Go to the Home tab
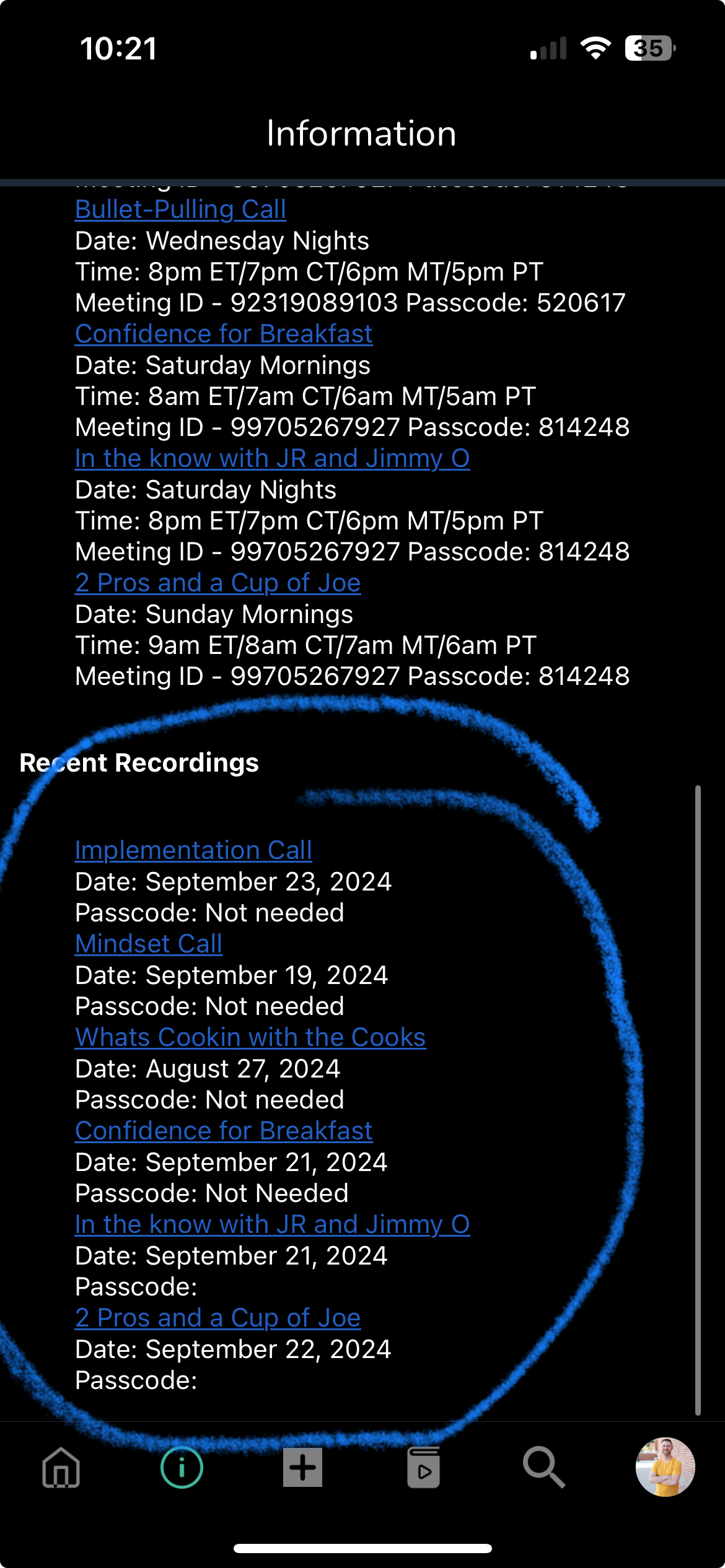This screenshot has height=1568, width=725. 61,1467
